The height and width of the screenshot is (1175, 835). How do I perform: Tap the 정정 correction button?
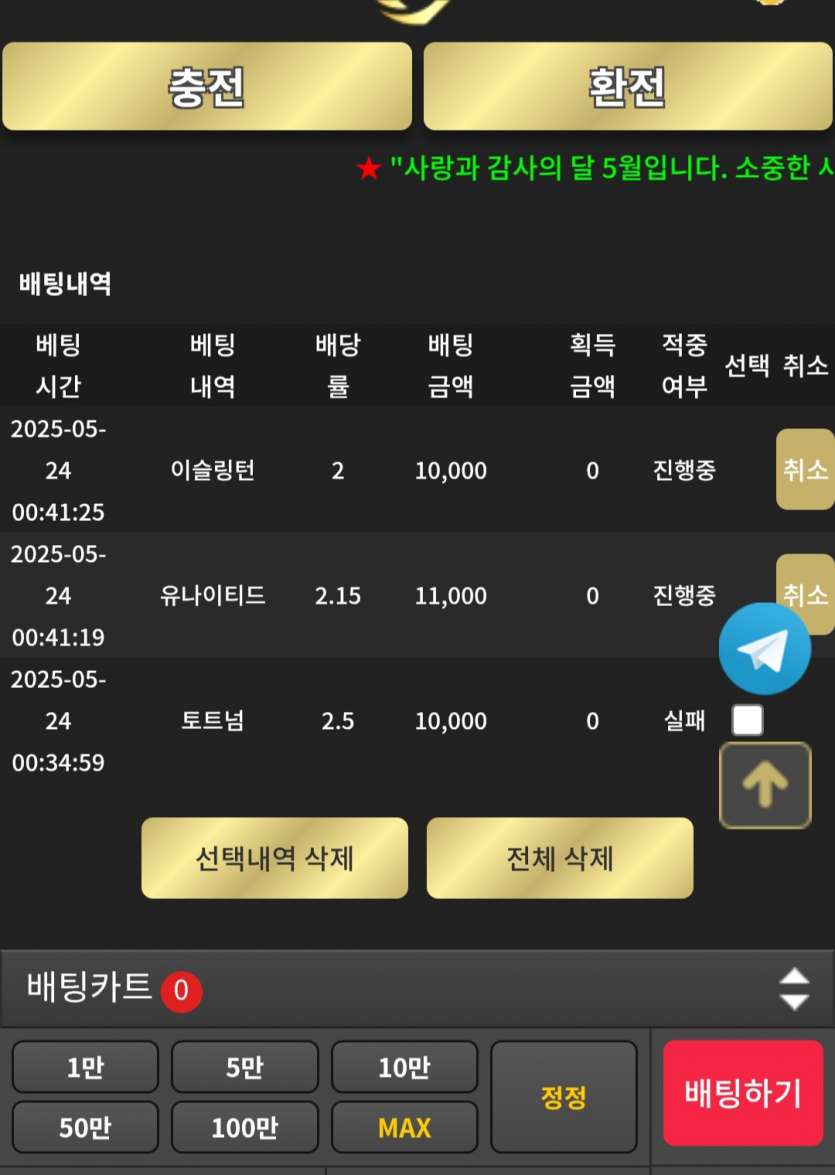564,1097
